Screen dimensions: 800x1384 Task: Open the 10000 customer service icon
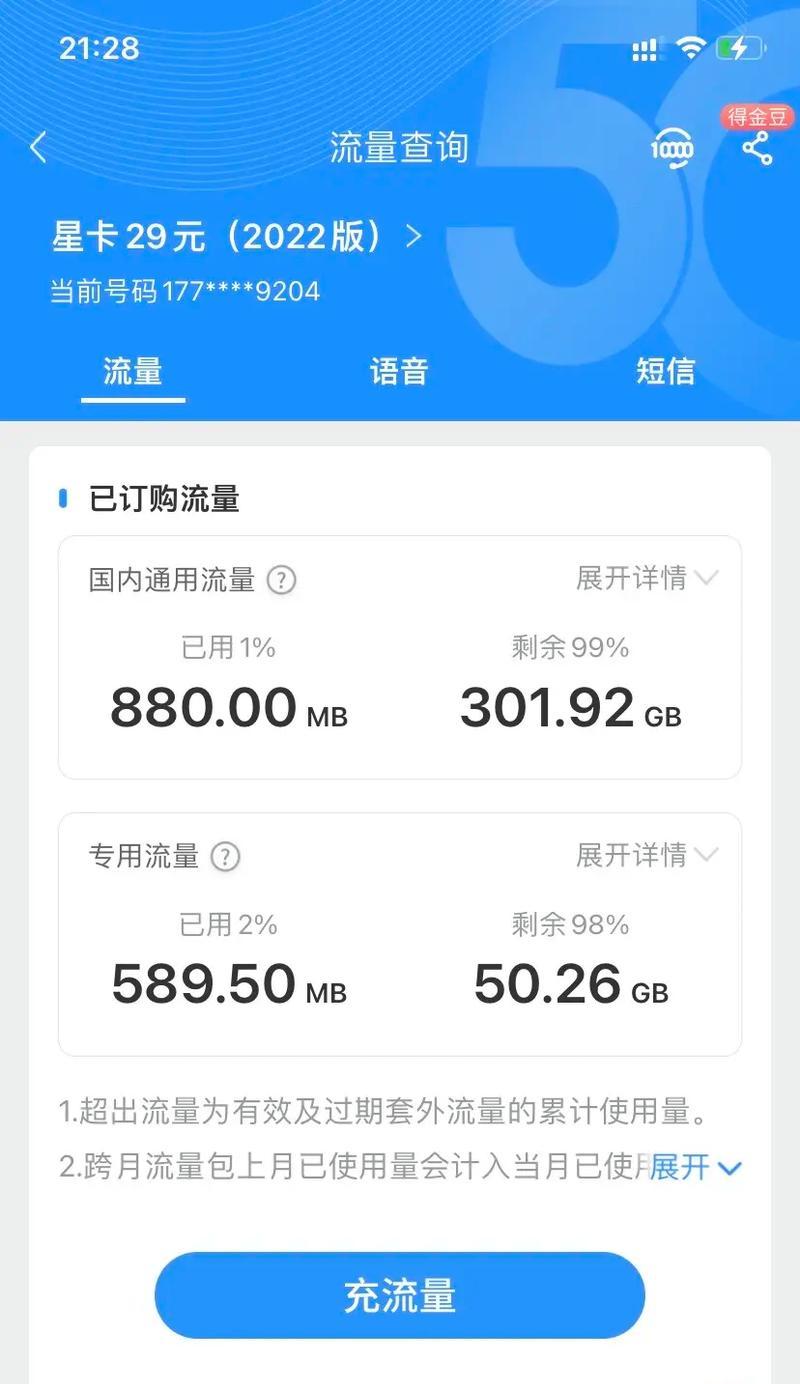[672, 149]
